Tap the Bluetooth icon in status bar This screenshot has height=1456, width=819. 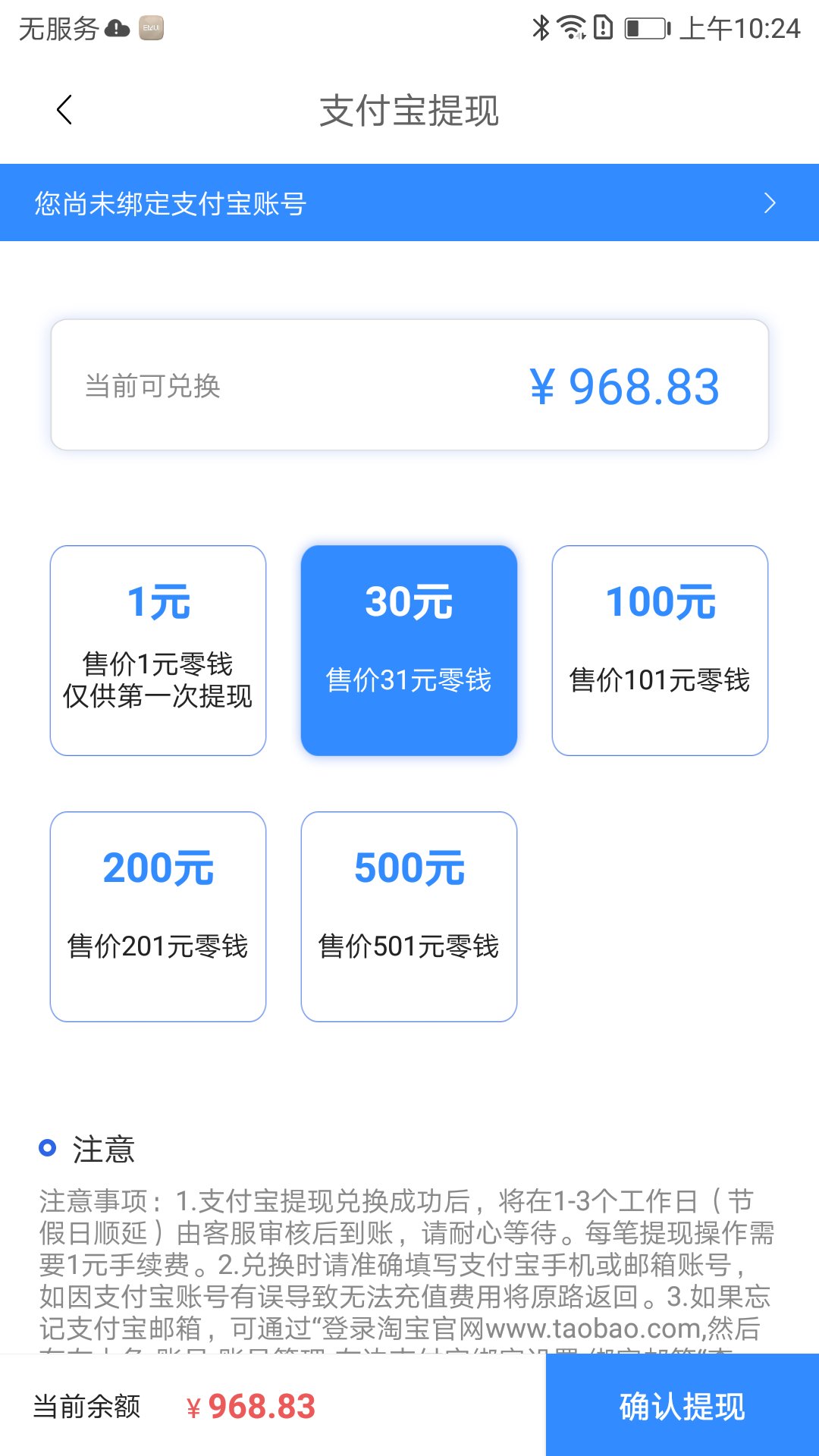(541, 27)
